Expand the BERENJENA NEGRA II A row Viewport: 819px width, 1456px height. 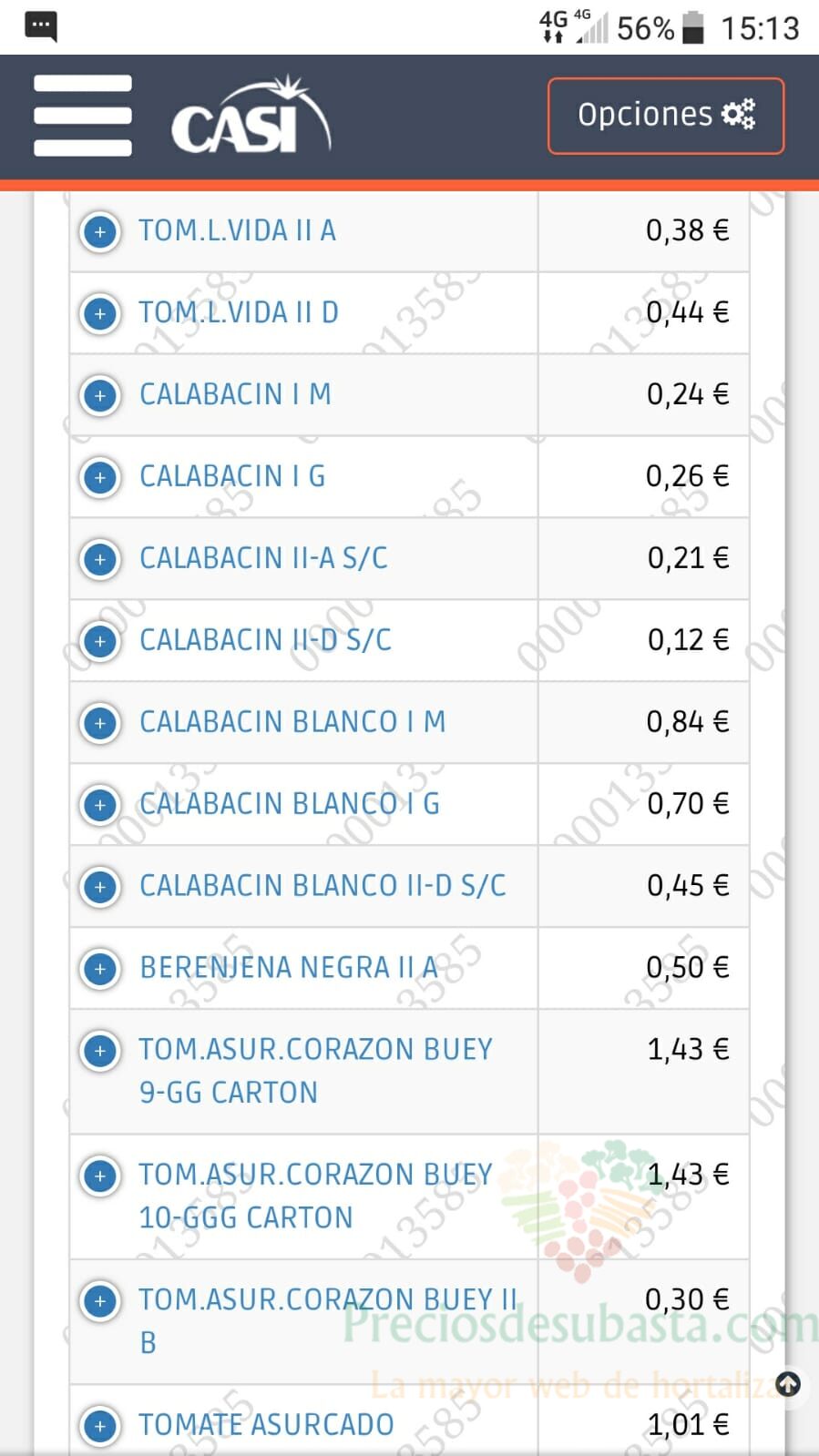100,969
